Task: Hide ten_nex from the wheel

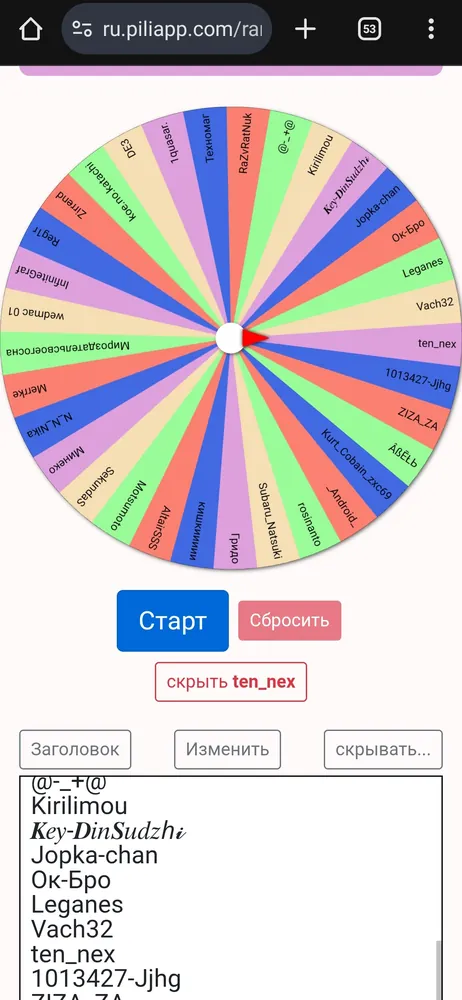Action: (231, 682)
